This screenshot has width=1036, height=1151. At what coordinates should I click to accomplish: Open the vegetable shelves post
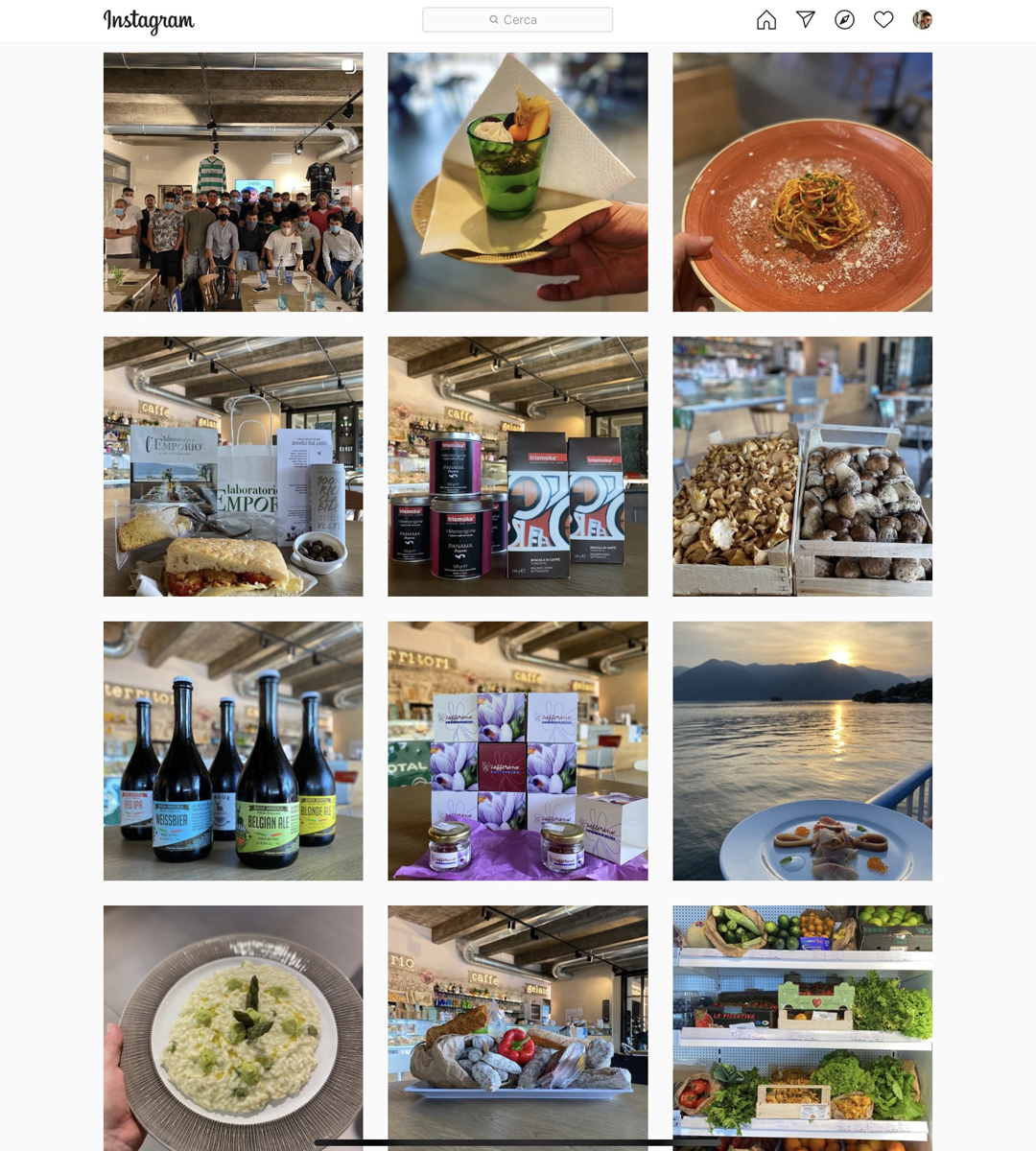tap(802, 1026)
